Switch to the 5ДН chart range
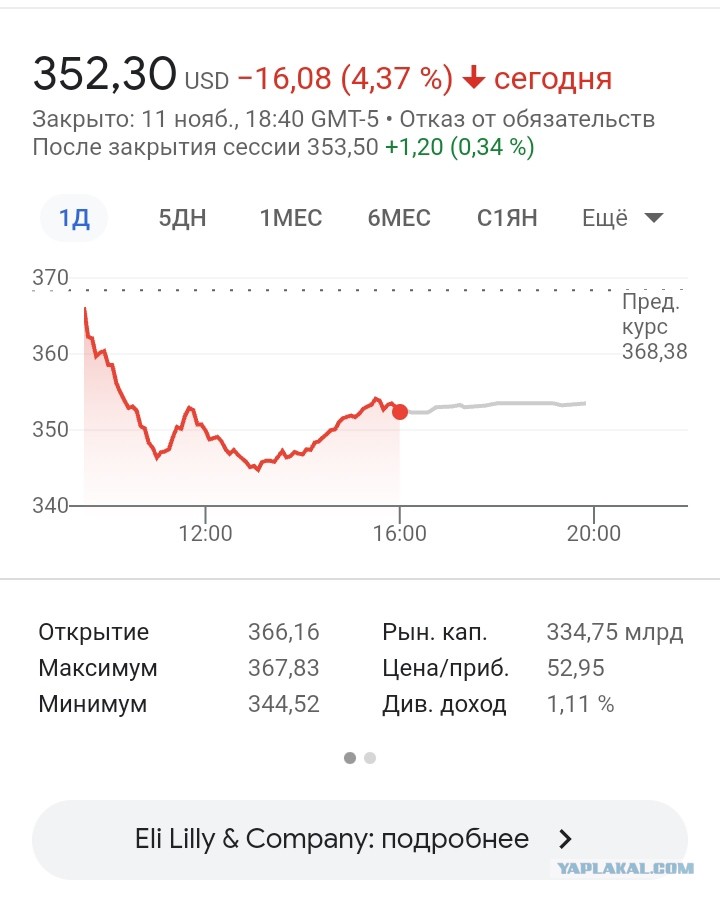This screenshot has width=720, height=898. click(182, 218)
